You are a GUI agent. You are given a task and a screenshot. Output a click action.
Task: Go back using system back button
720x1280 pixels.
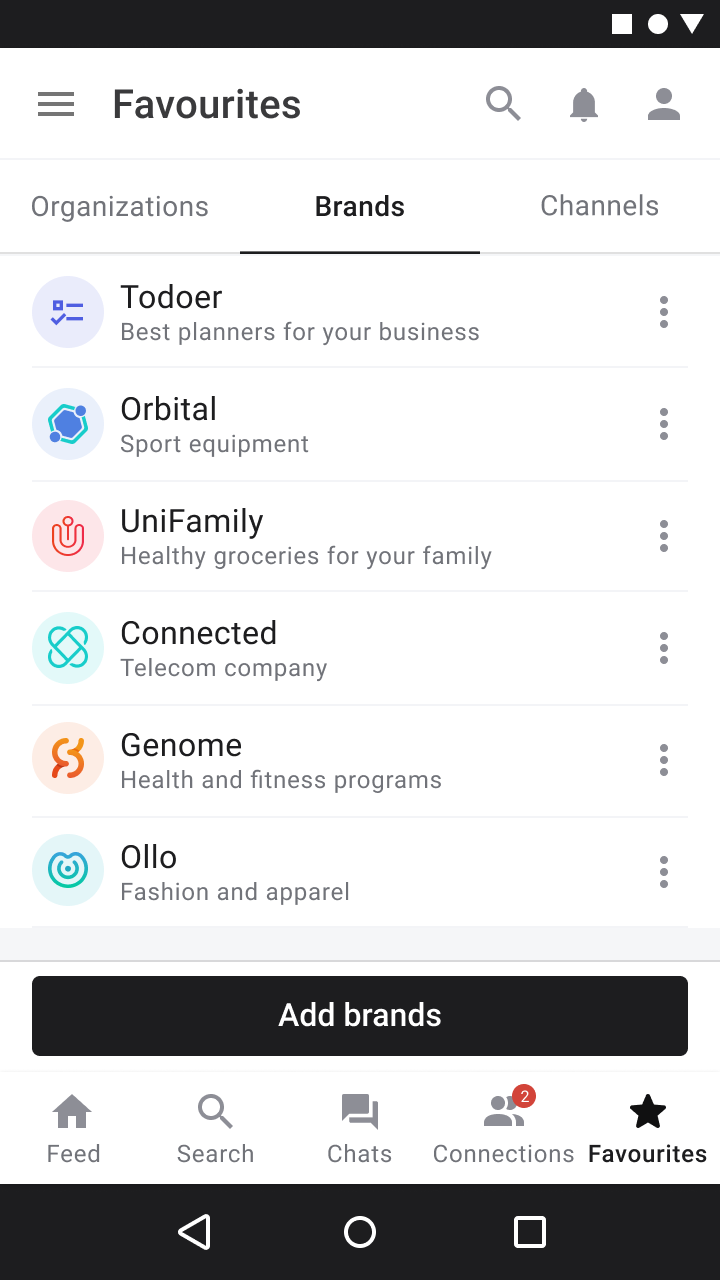coord(194,1232)
